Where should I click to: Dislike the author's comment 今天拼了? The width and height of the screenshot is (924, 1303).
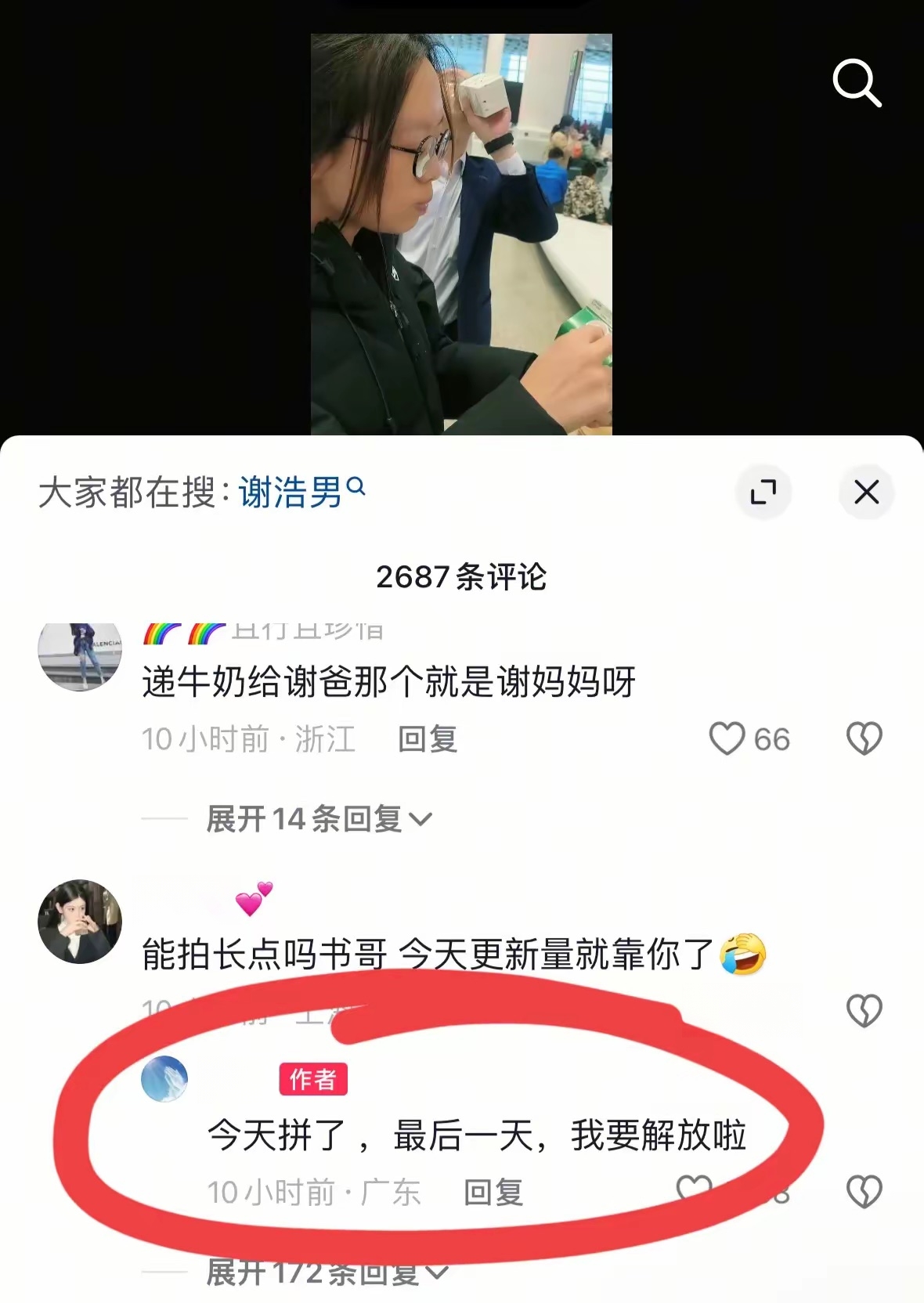[864, 1192]
